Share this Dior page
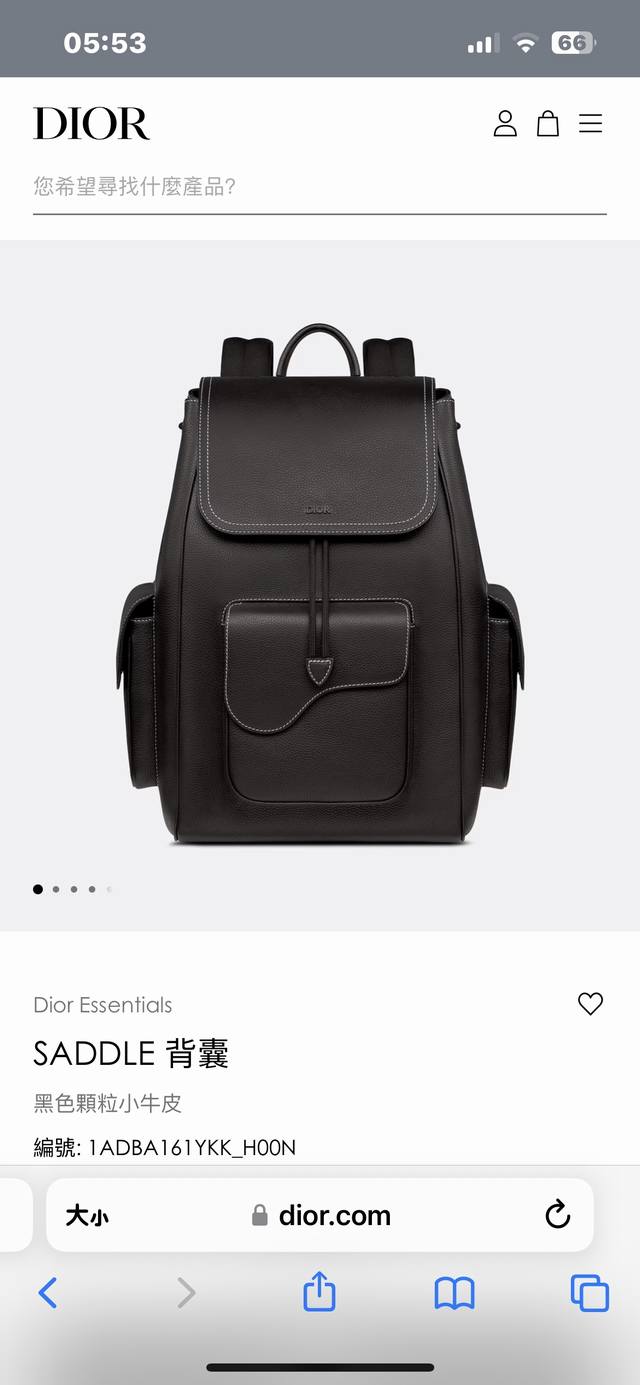This screenshot has height=1385, width=640. click(x=319, y=1292)
